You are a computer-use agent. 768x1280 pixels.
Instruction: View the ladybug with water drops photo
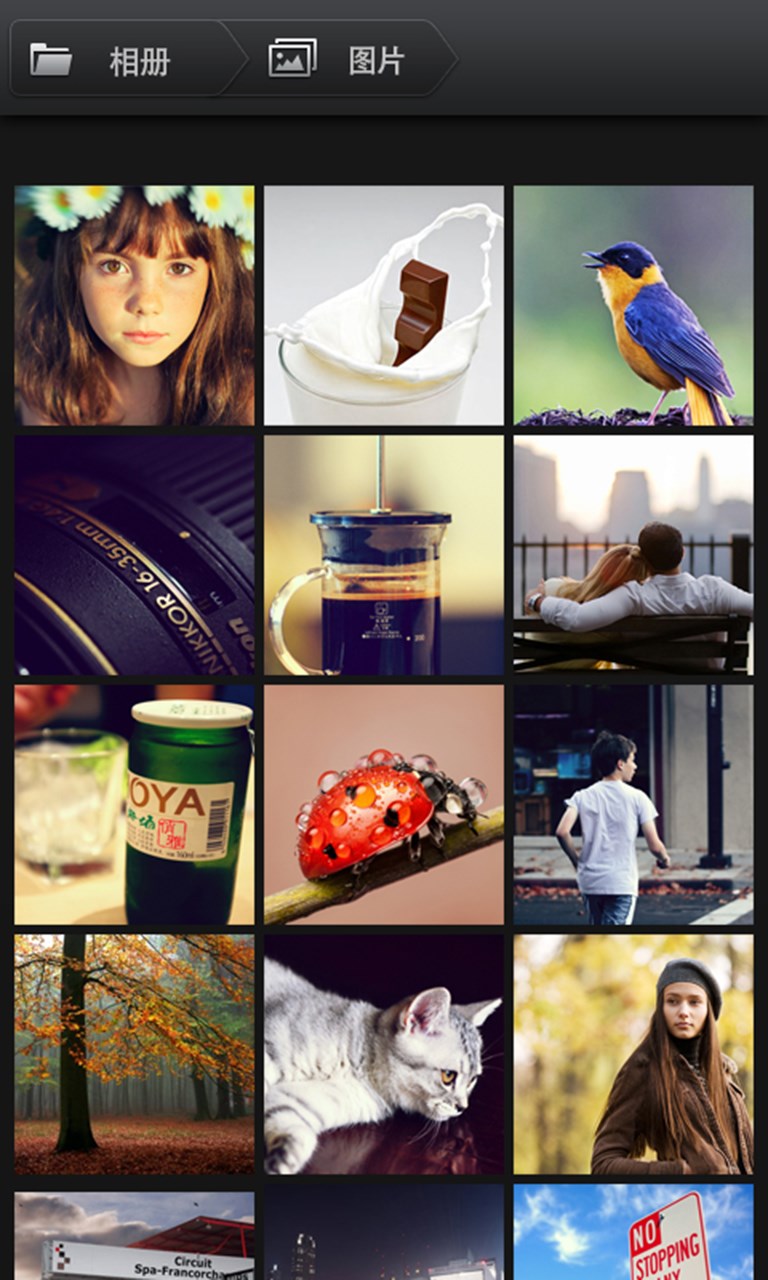(384, 804)
